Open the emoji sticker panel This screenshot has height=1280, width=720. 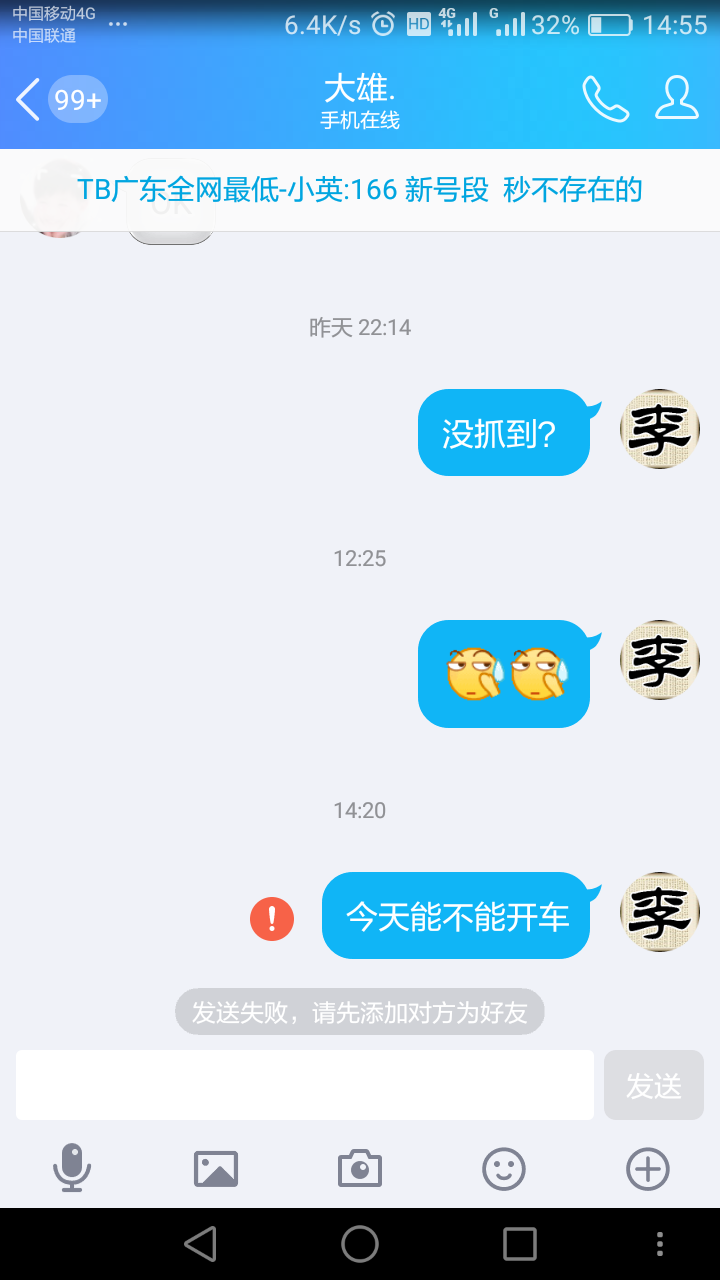[x=504, y=1168]
